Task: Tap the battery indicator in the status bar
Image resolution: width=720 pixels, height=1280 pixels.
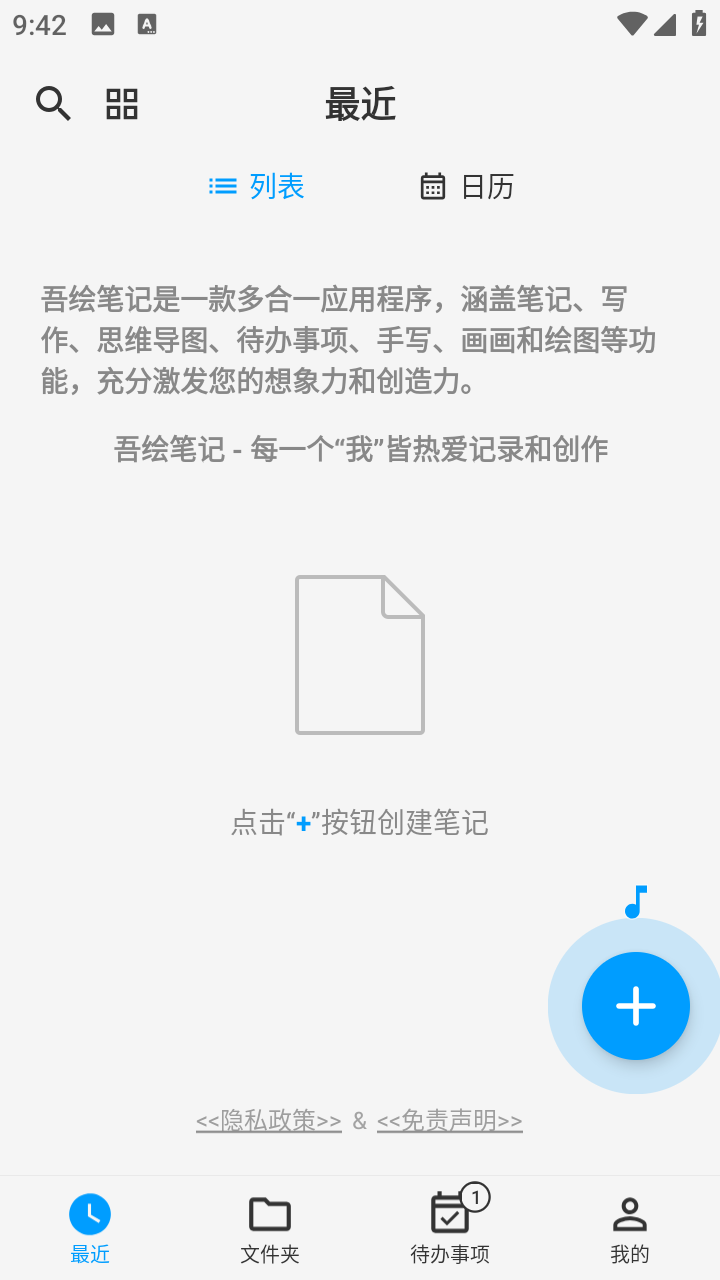Action: (x=697, y=22)
